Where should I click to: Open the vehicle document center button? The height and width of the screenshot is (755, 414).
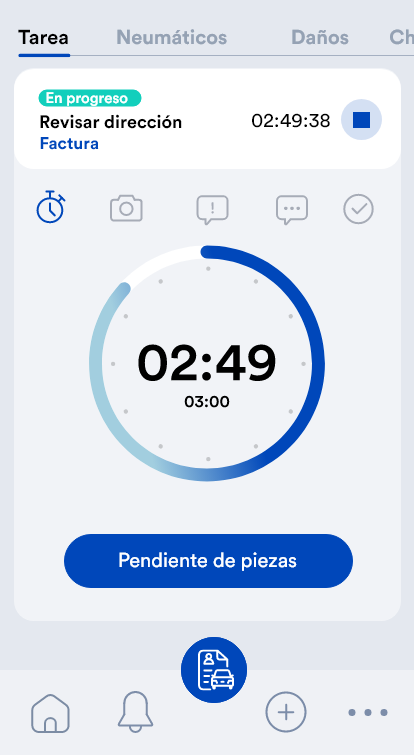pyautogui.click(x=214, y=670)
